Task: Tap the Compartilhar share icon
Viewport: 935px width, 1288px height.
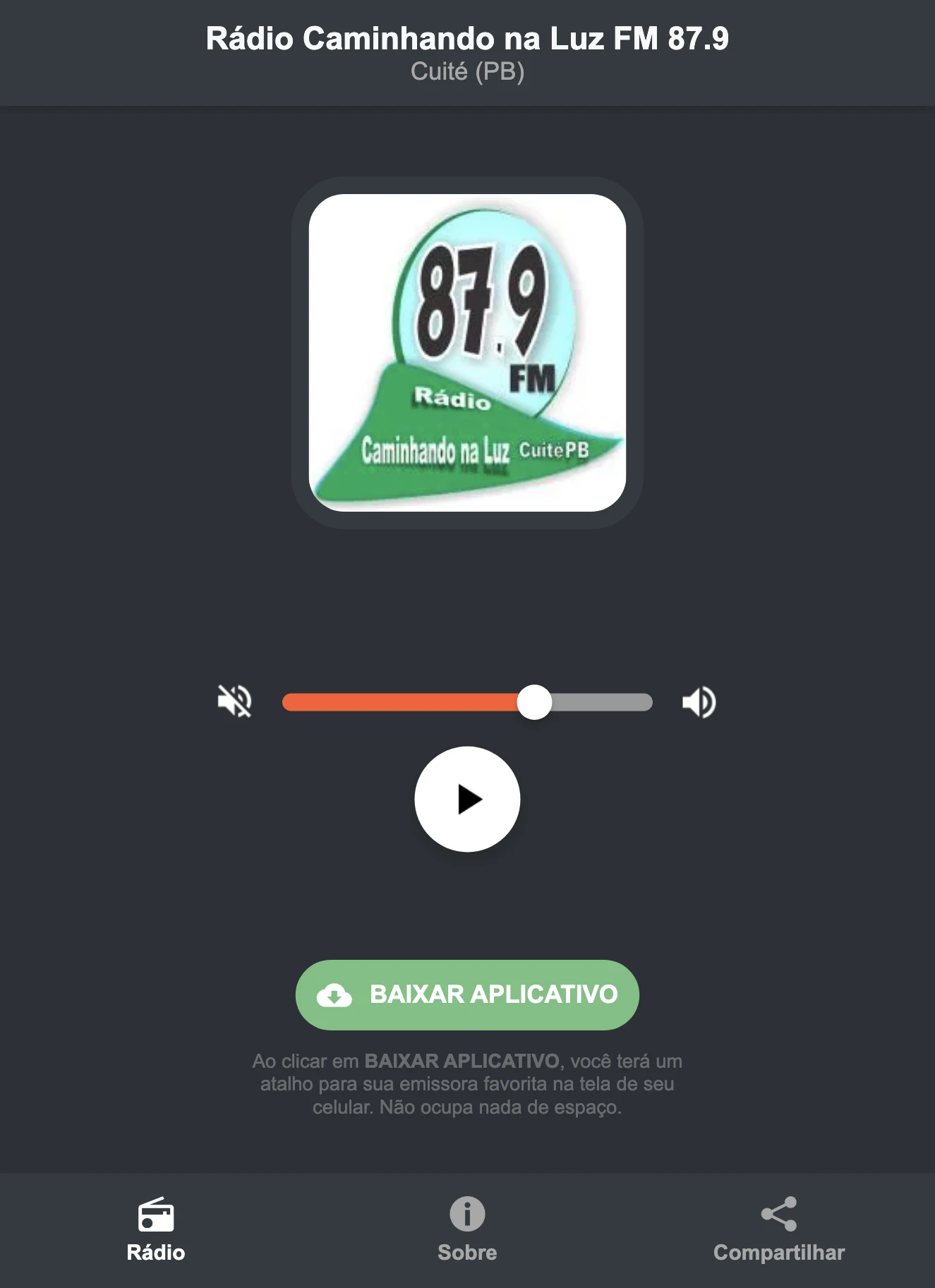Action: [x=779, y=1208]
